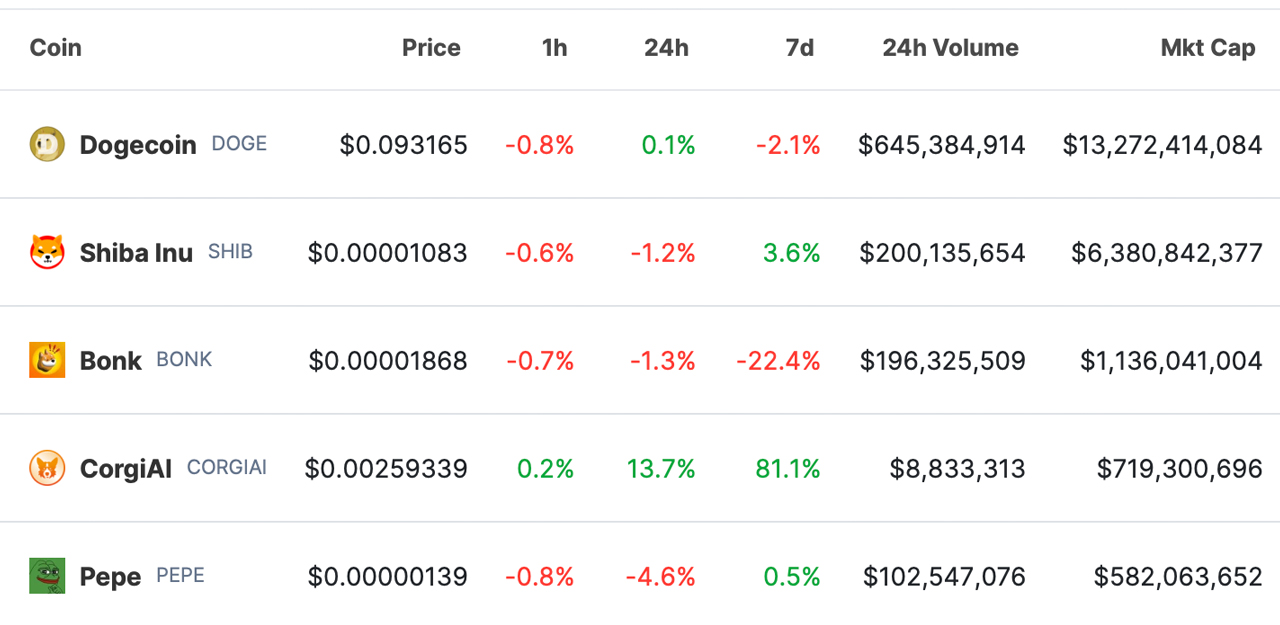Sort by the 7d change column
This screenshot has width=1280, height=625.
click(799, 48)
